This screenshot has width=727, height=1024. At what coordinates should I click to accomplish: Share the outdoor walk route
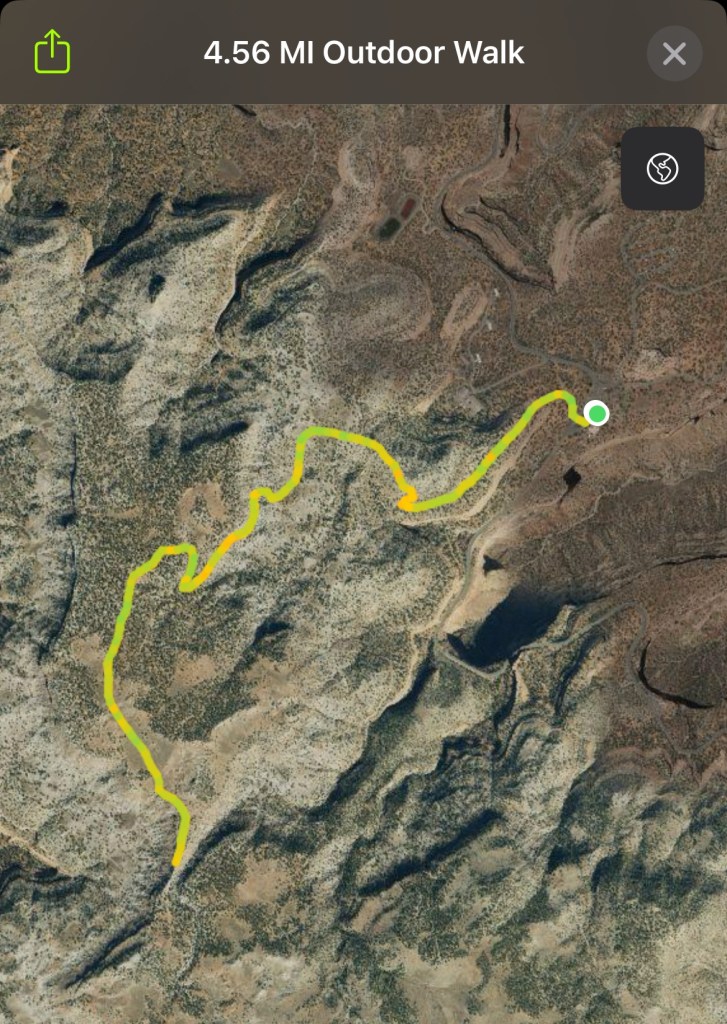coord(53,51)
